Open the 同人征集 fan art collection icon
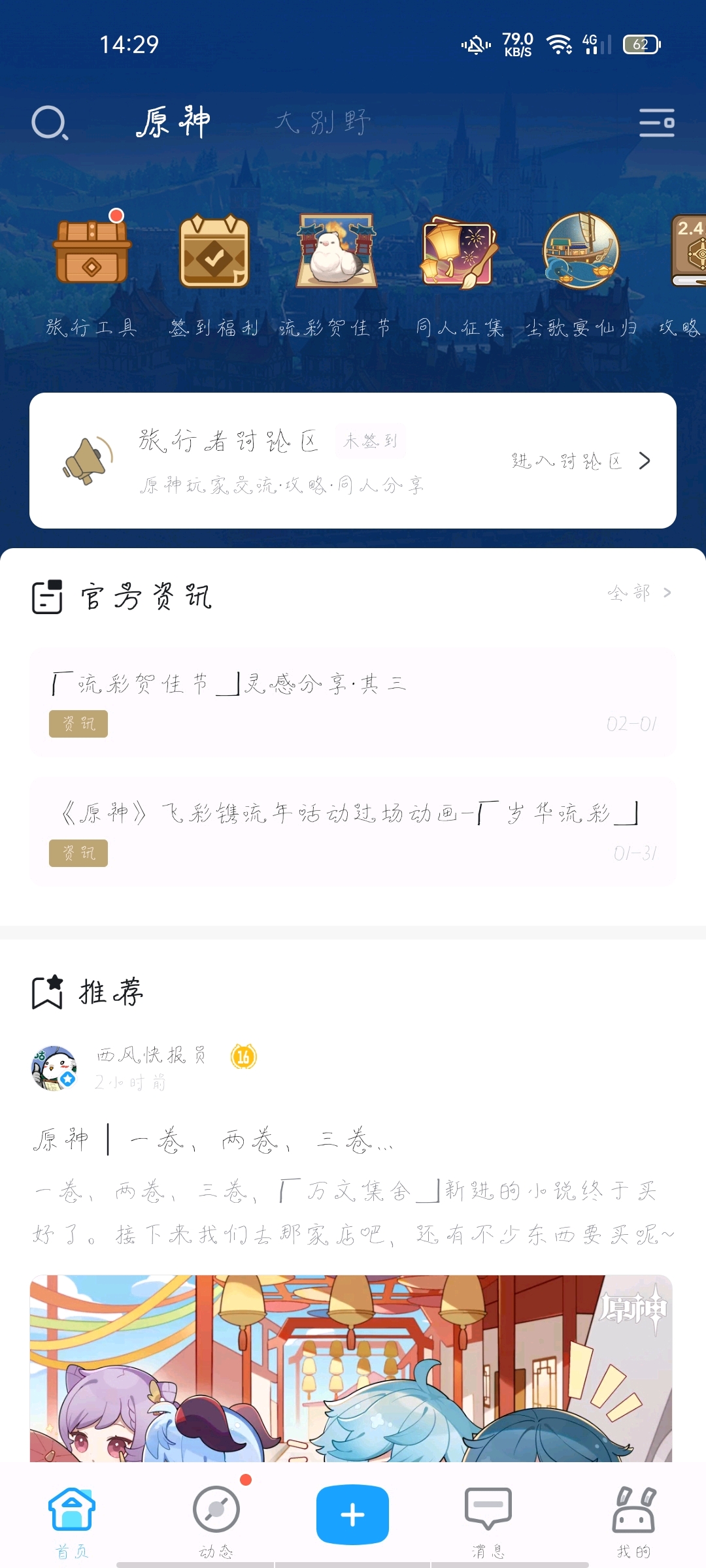 coord(460,253)
